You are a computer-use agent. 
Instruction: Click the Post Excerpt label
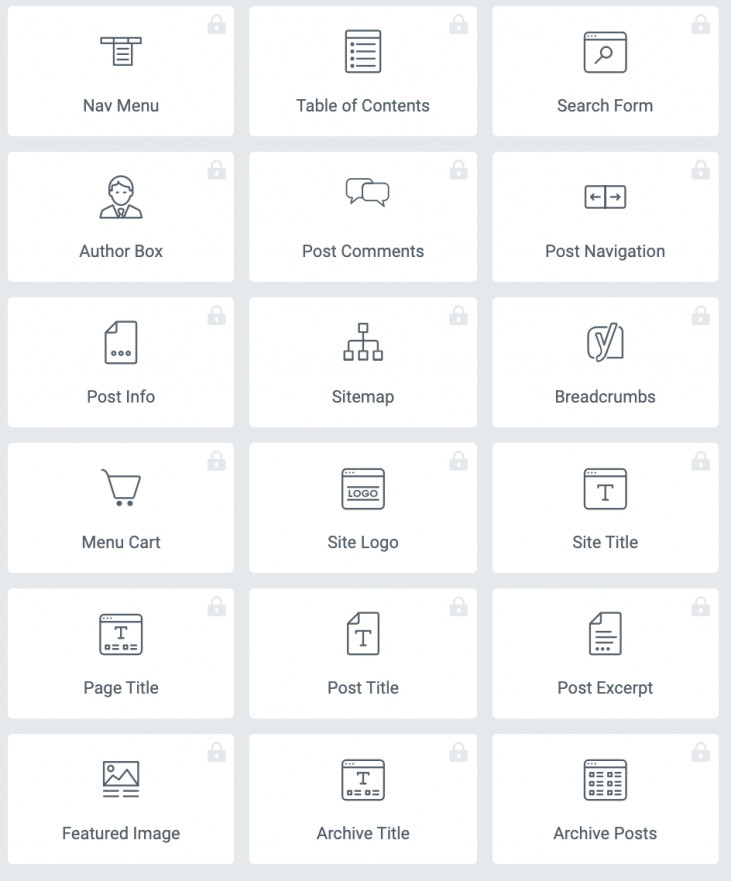point(605,687)
